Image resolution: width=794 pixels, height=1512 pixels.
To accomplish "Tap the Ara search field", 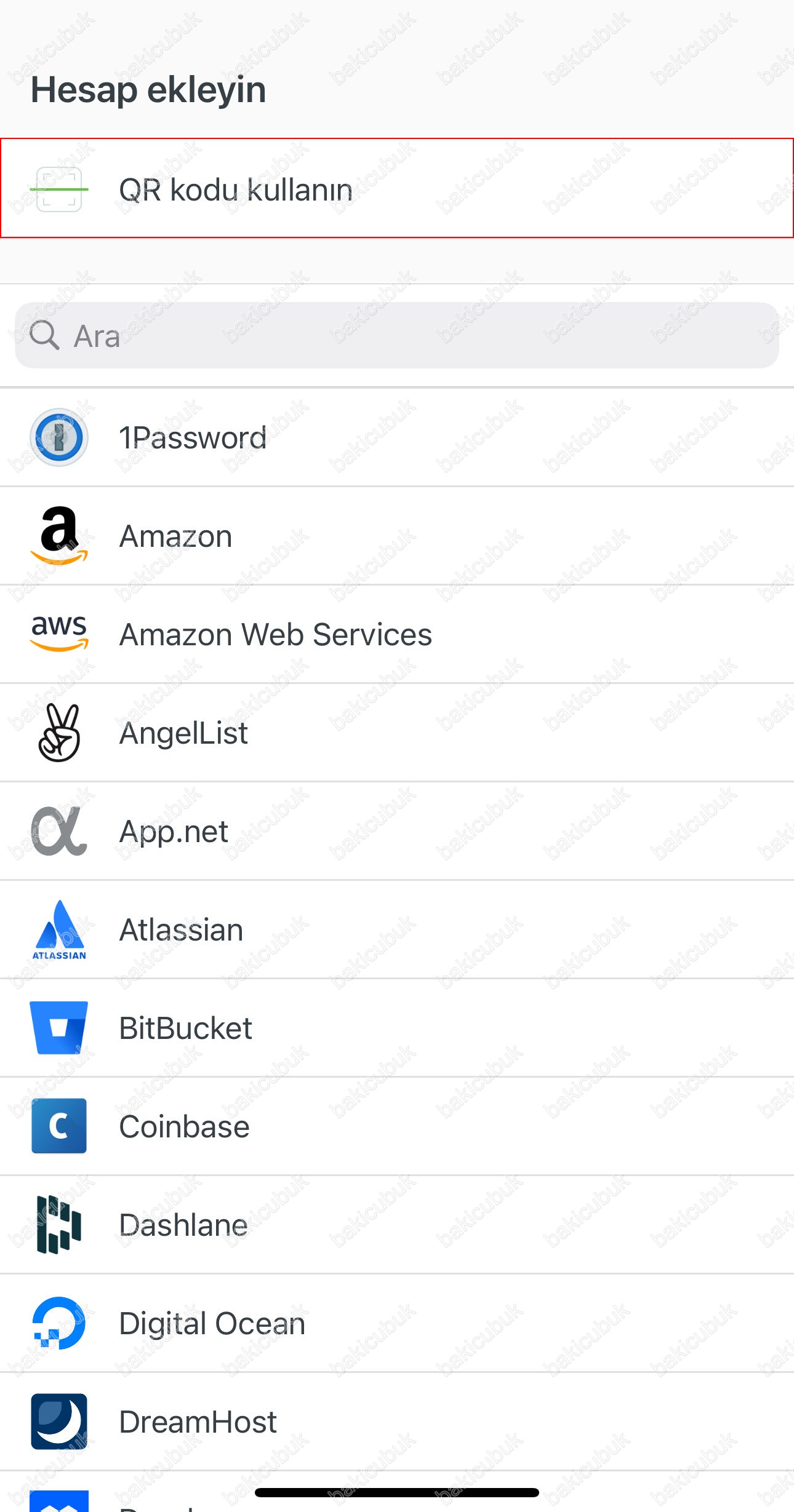I will 397,335.
